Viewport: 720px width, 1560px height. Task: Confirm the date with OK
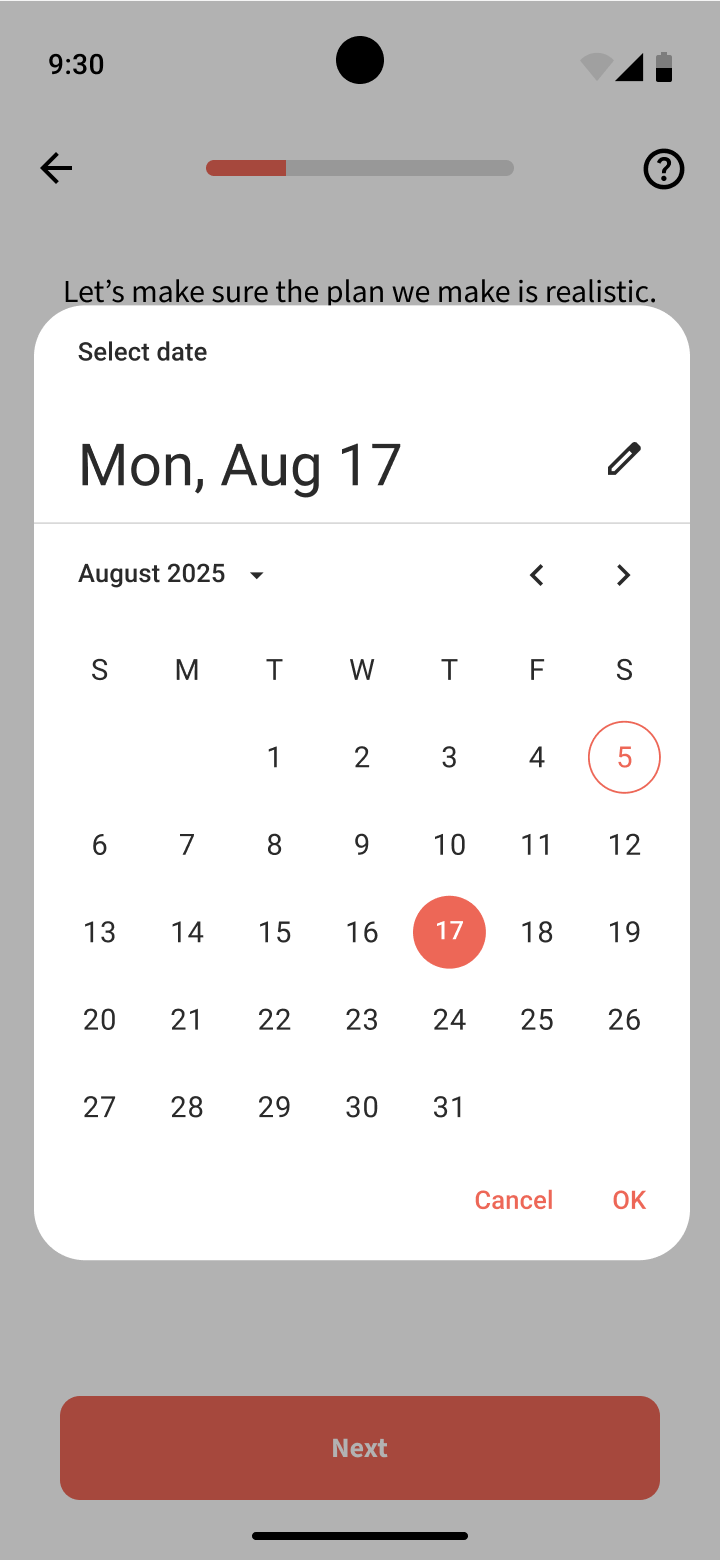pyautogui.click(x=629, y=1200)
